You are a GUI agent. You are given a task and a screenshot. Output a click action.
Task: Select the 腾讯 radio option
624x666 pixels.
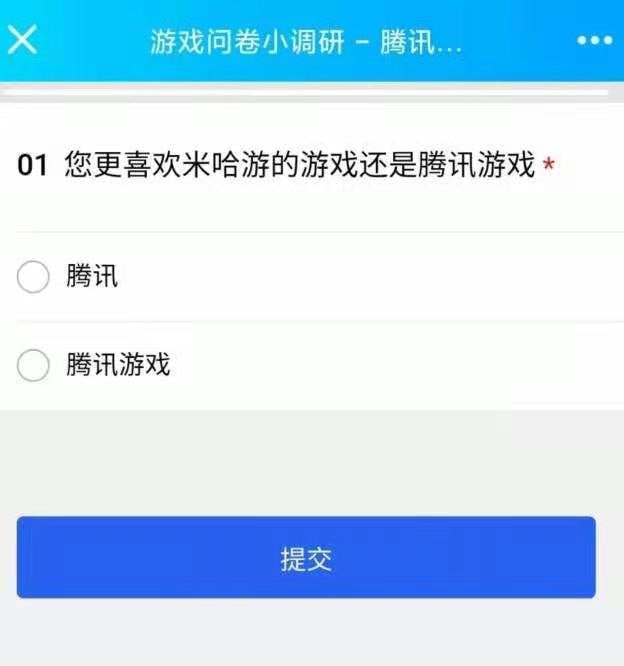(33, 277)
